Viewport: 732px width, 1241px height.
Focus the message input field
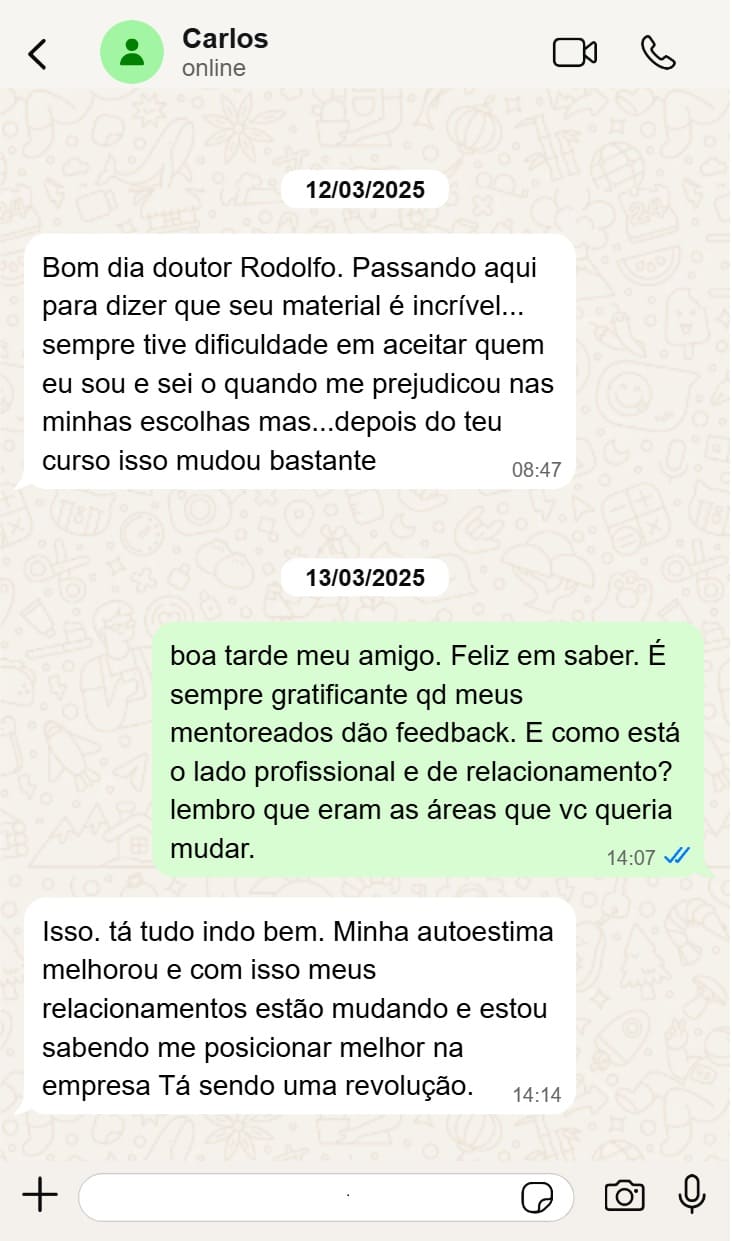[x=300, y=1196]
